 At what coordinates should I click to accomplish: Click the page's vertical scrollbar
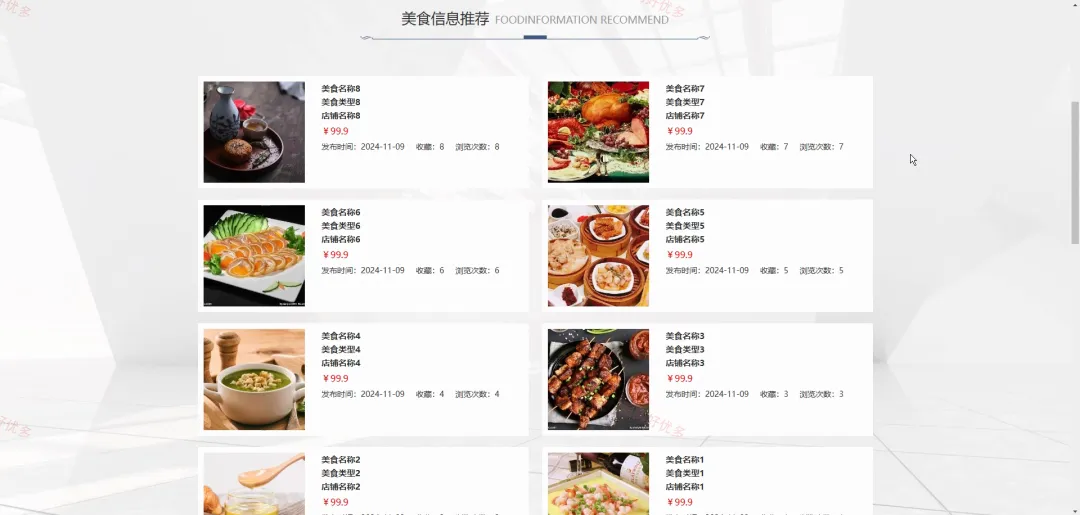(1074, 172)
